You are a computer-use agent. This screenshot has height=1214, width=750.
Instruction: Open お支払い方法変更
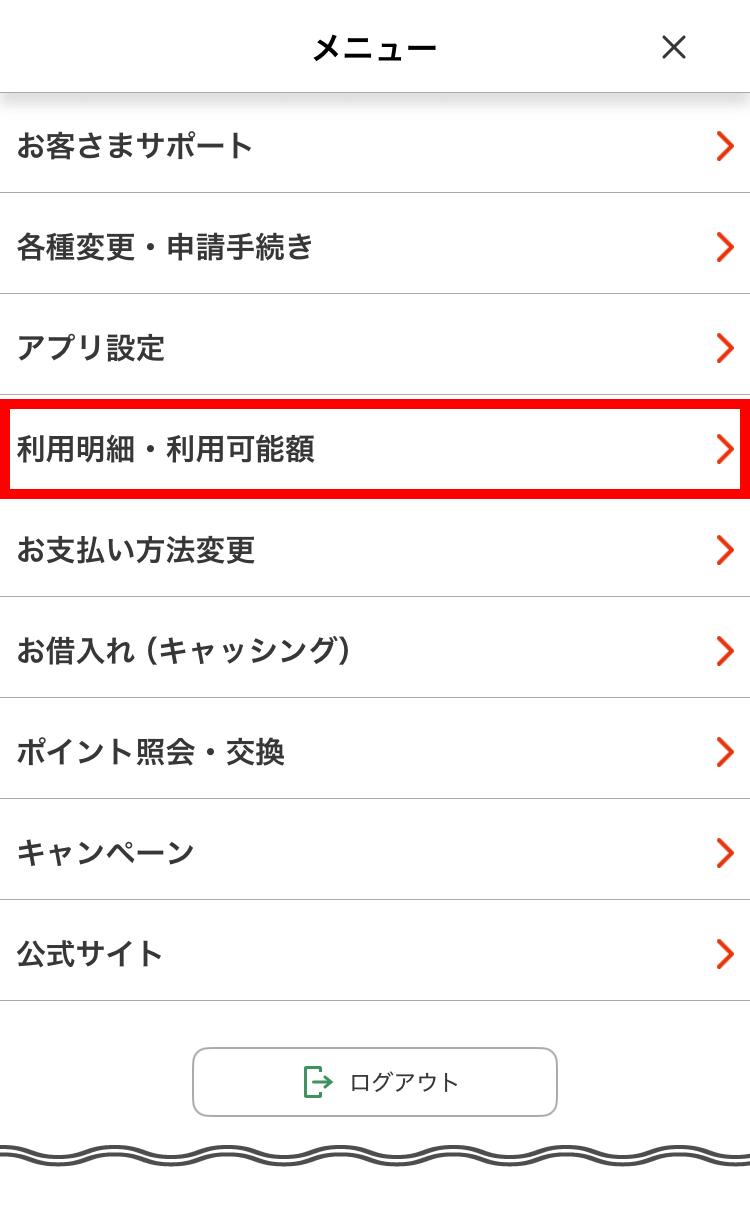click(375, 550)
